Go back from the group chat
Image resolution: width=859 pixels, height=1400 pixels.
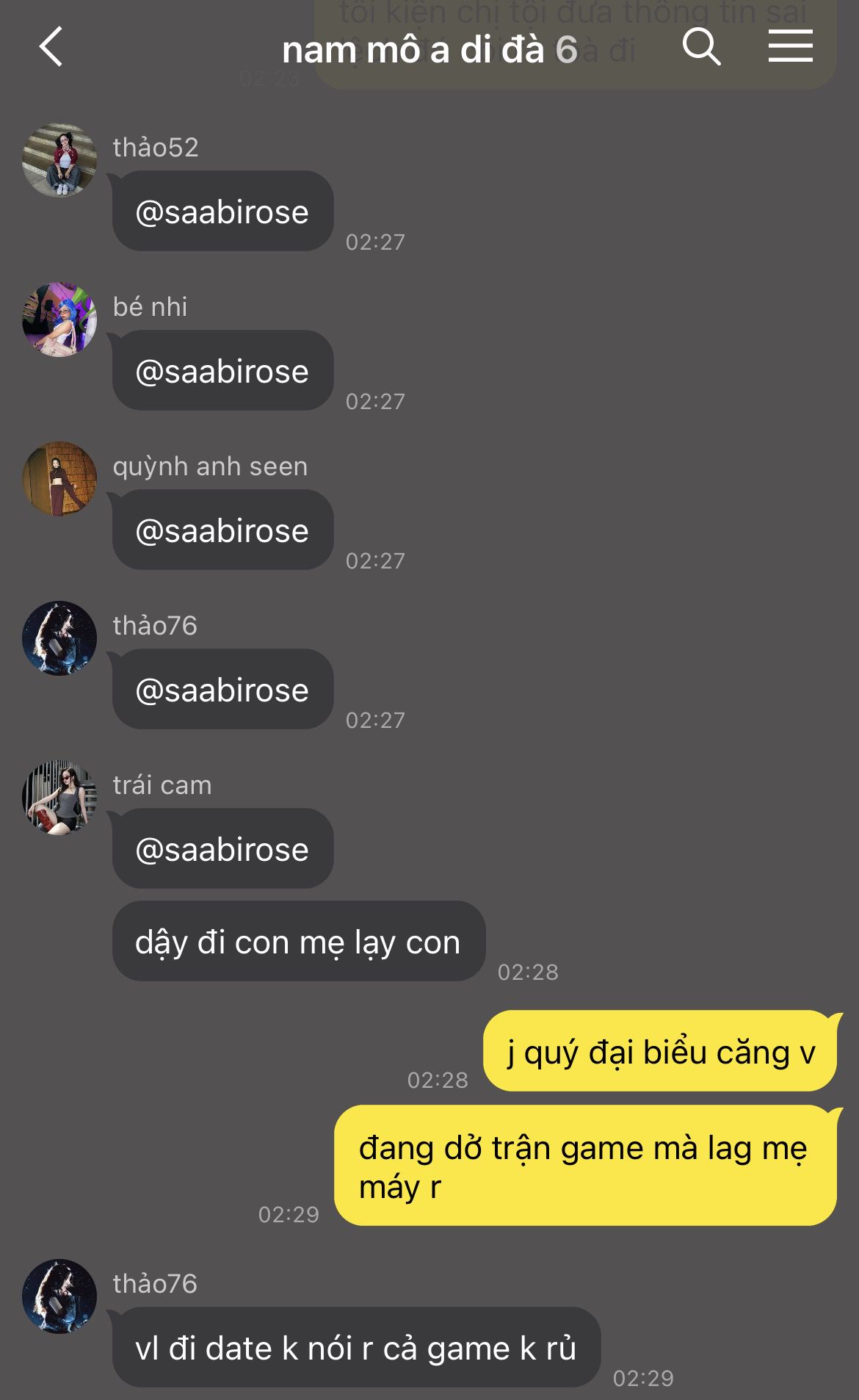coord(51,48)
